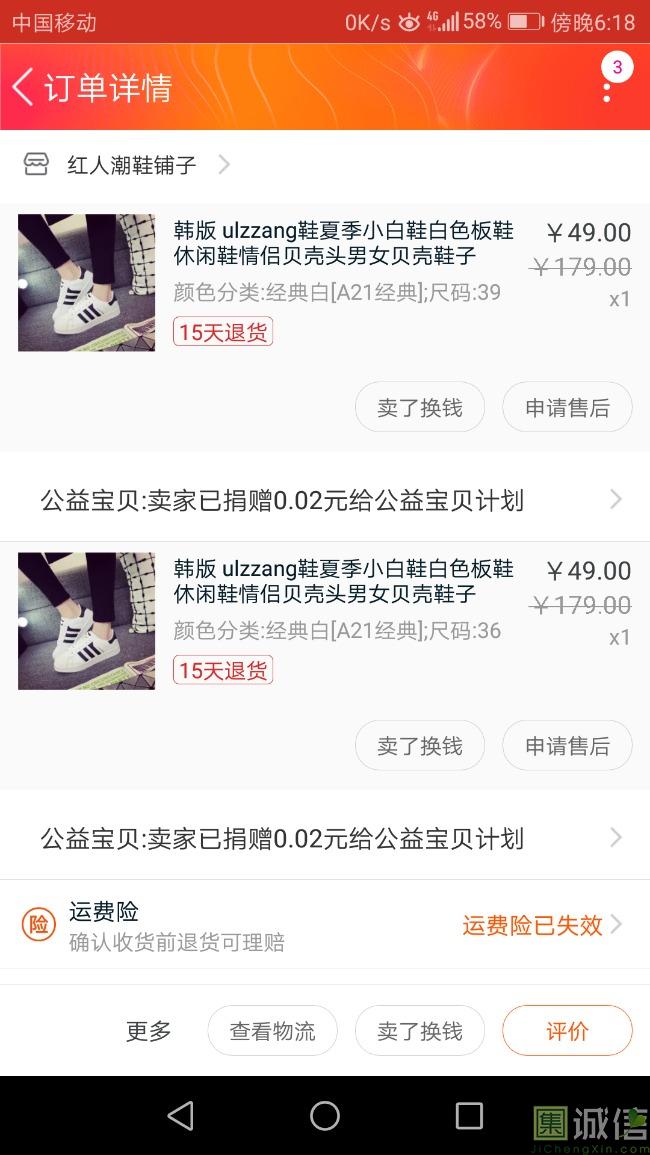Open the 运费险 insurance details row
This screenshot has width=650, height=1155.
click(x=325, y=925)
